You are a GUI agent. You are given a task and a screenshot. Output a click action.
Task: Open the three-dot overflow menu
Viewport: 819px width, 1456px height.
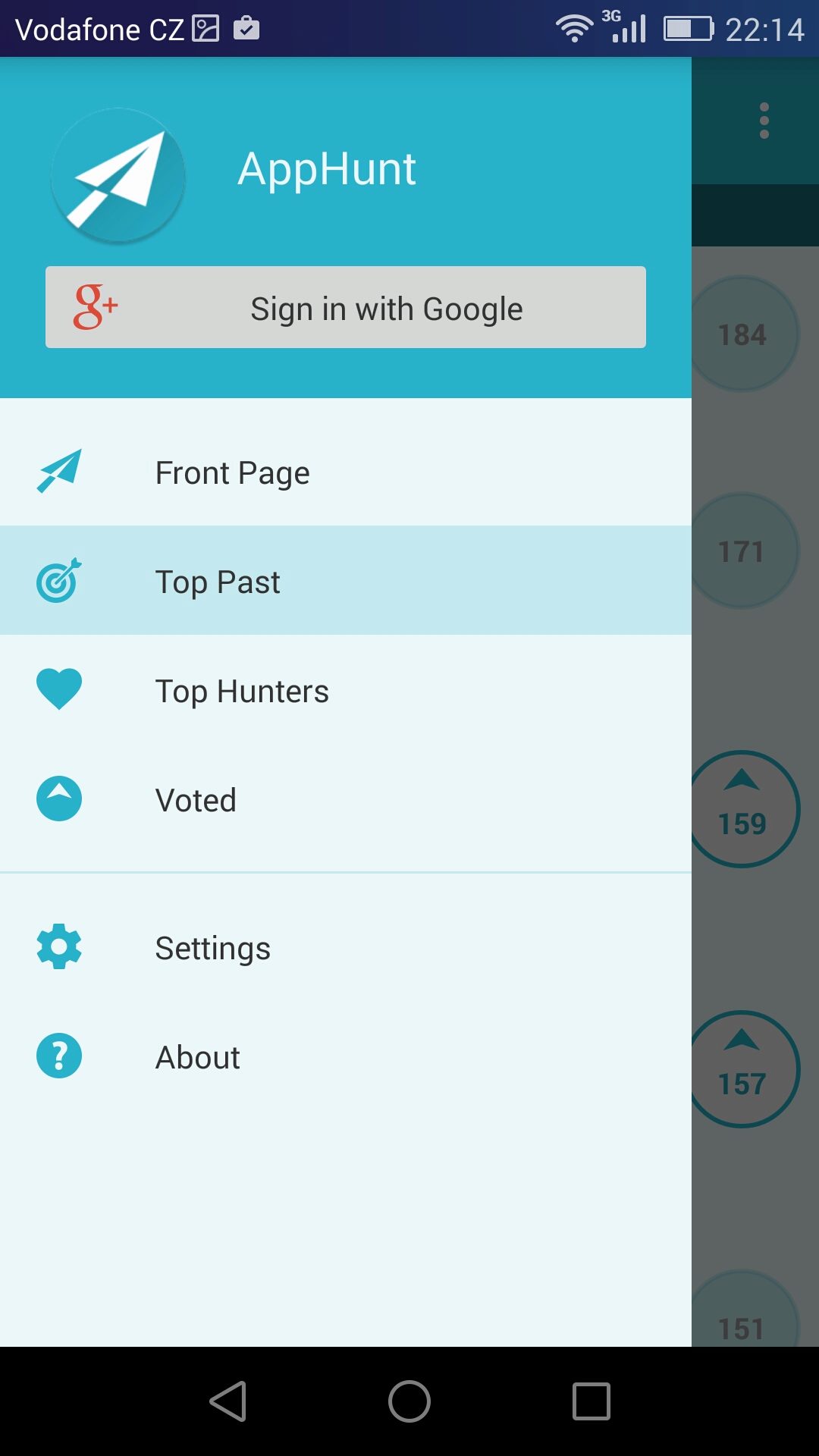pyautogui.click(x=764, y=121)
